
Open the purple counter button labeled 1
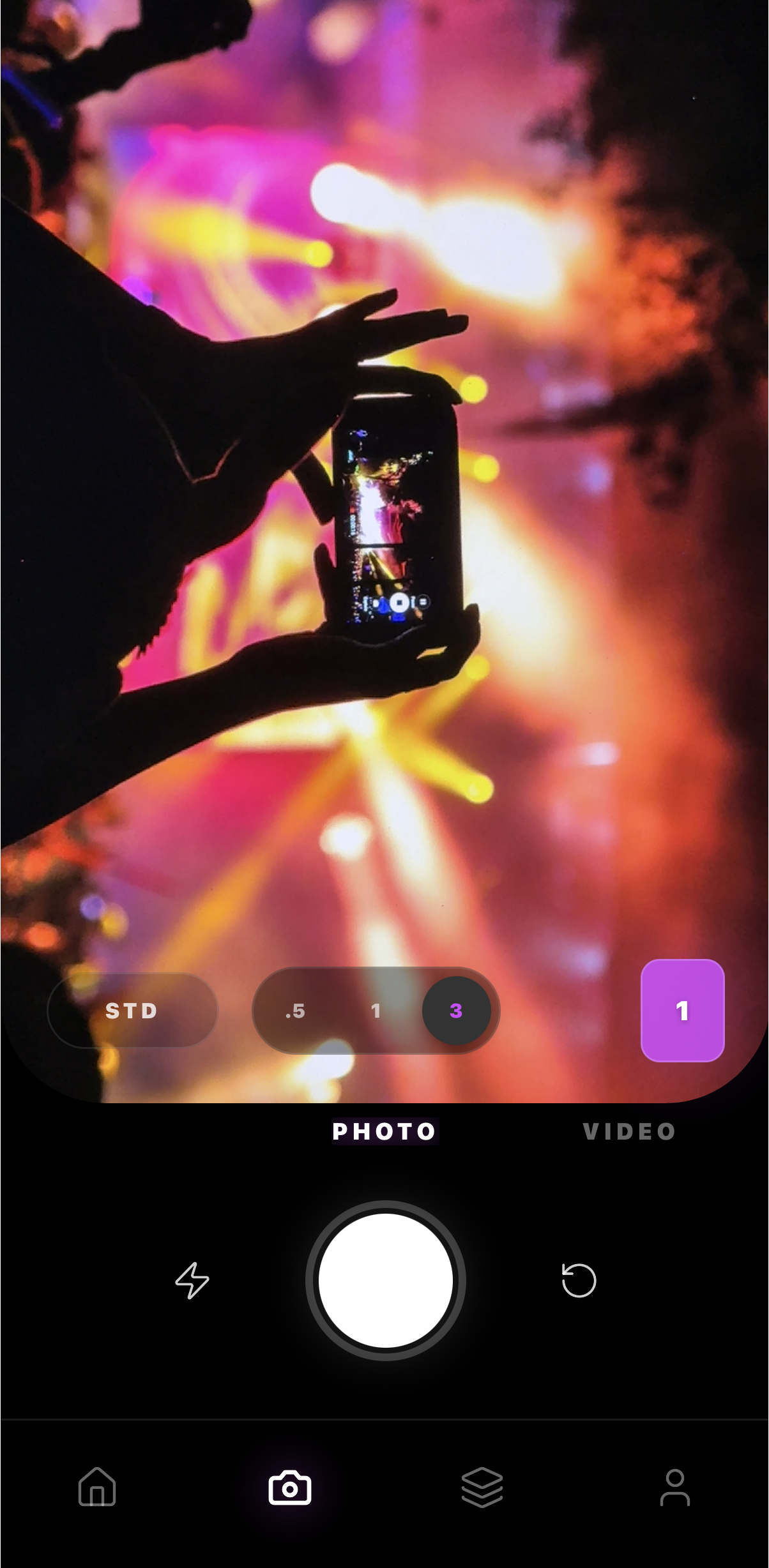coord(682,1010)
